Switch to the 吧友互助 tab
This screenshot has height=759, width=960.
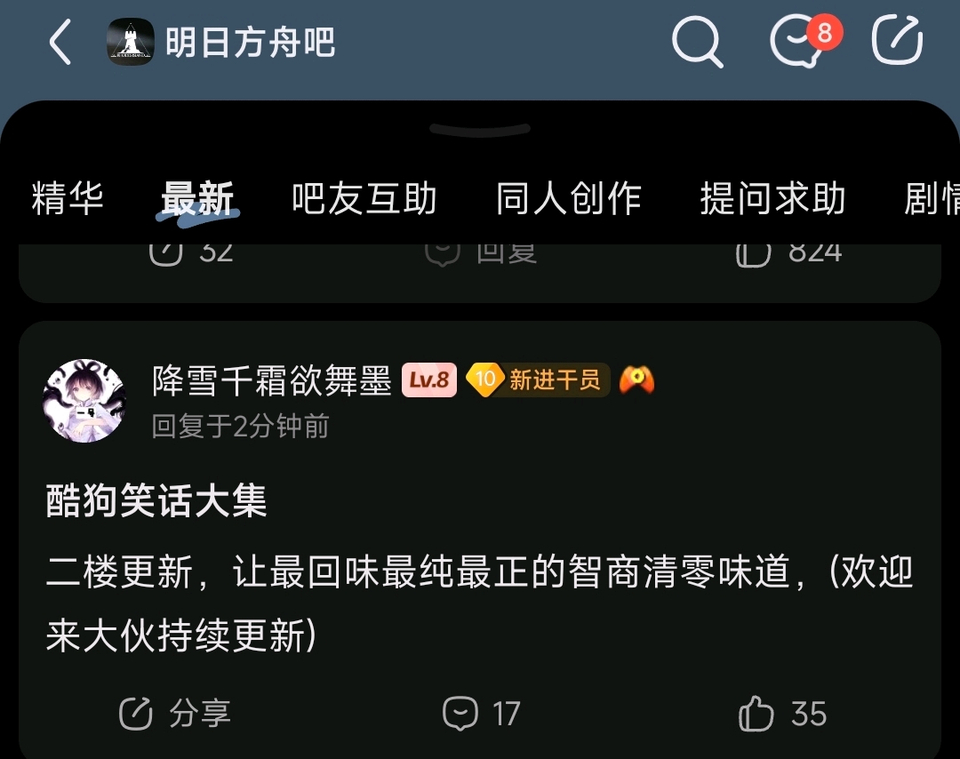click(364, 198)
